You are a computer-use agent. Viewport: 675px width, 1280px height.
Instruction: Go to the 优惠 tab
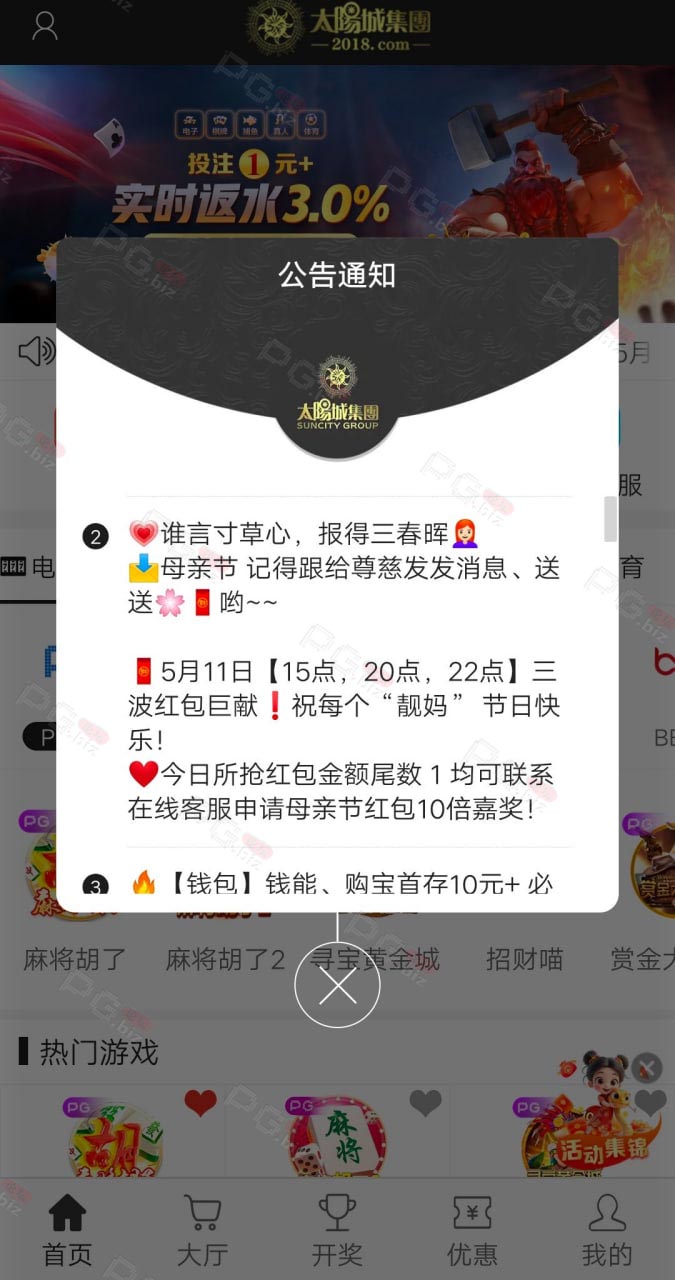pos(472,1231)
